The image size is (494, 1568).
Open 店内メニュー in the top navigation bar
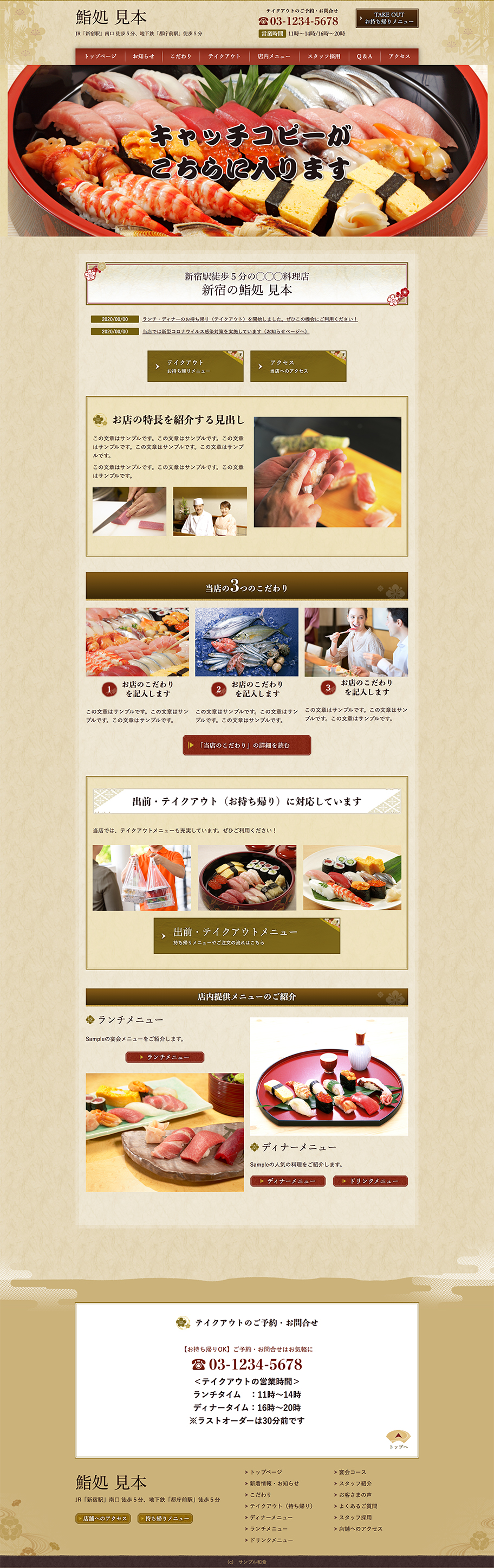274,56
